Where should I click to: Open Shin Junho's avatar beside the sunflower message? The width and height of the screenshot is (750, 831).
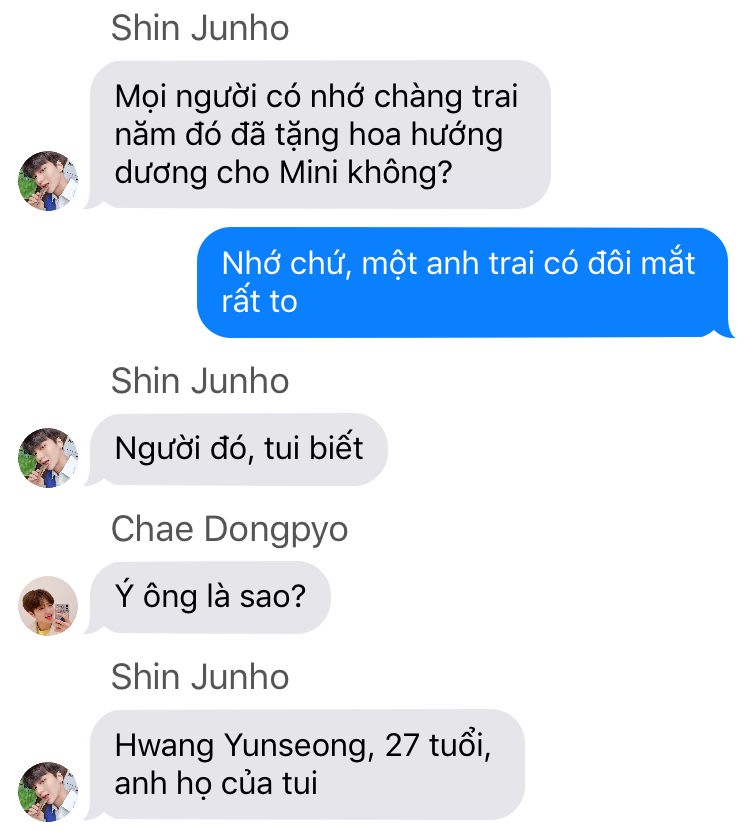(x=48, y=180)
